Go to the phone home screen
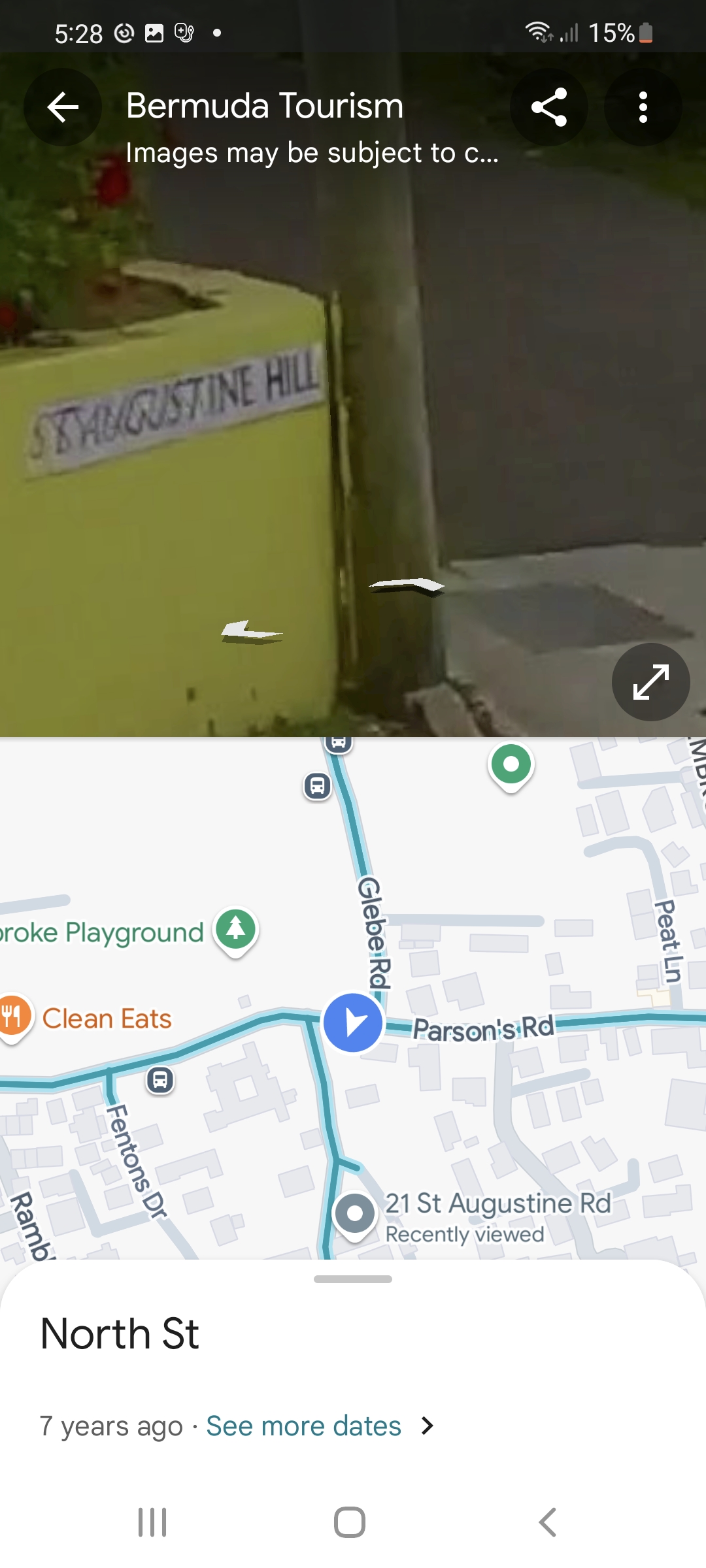This screenshot has width=706, height=1568. (x=350, y=1522)
